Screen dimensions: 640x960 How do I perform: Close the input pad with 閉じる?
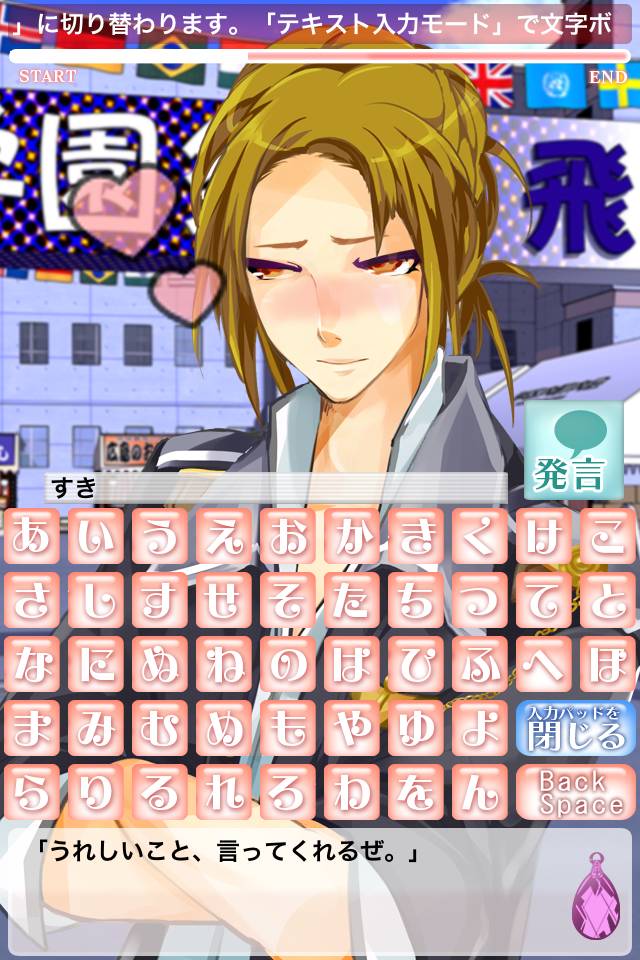[x=576, y=726]
